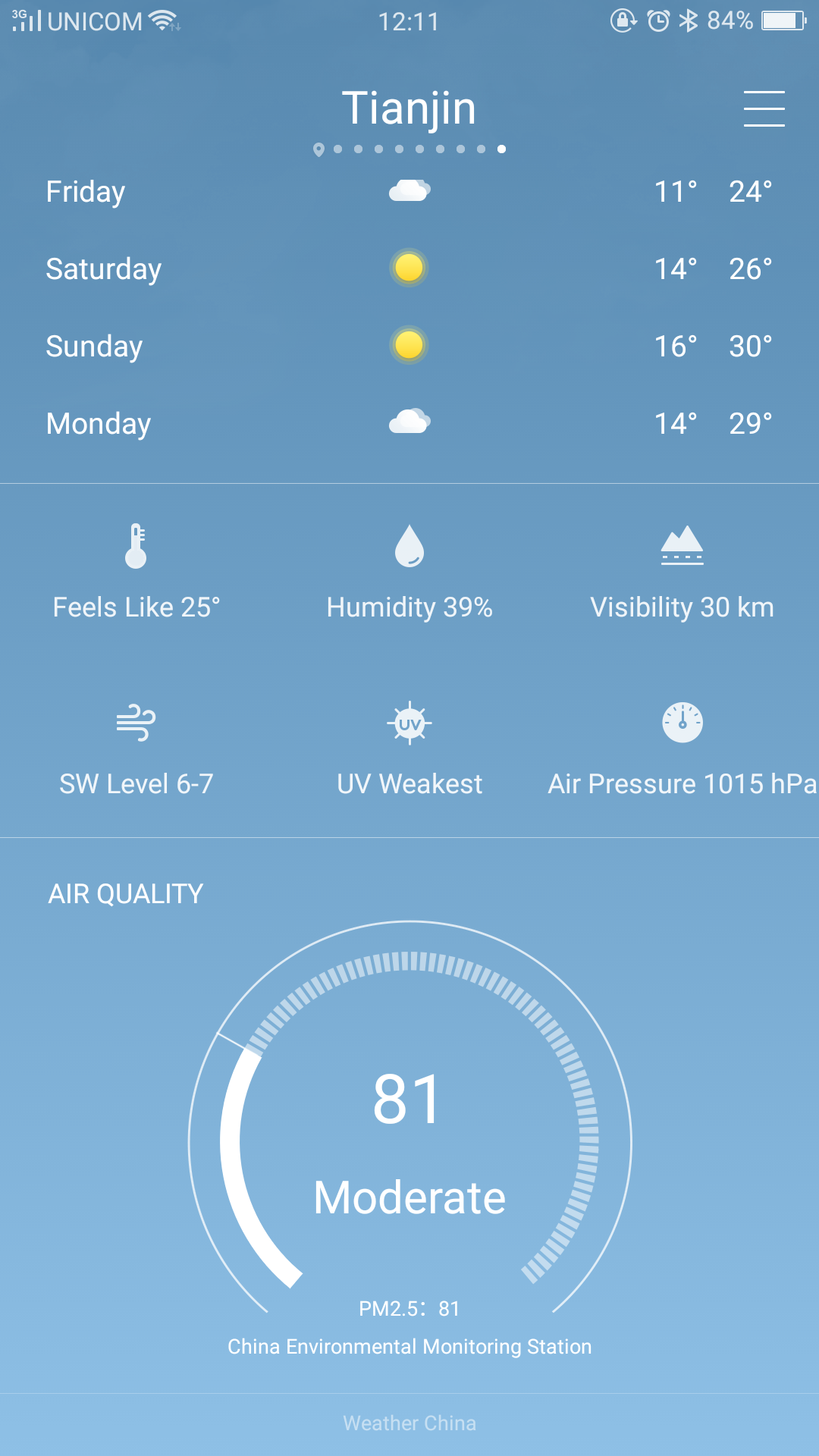Tap the city page indicator dots
Screen dimensions: 819x1456
point(409,149)
